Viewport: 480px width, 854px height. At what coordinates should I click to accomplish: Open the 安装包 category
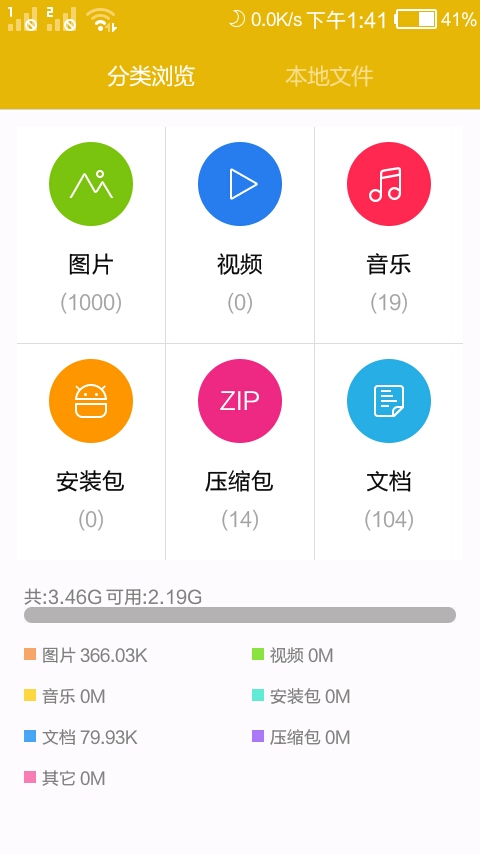point(91,452)
